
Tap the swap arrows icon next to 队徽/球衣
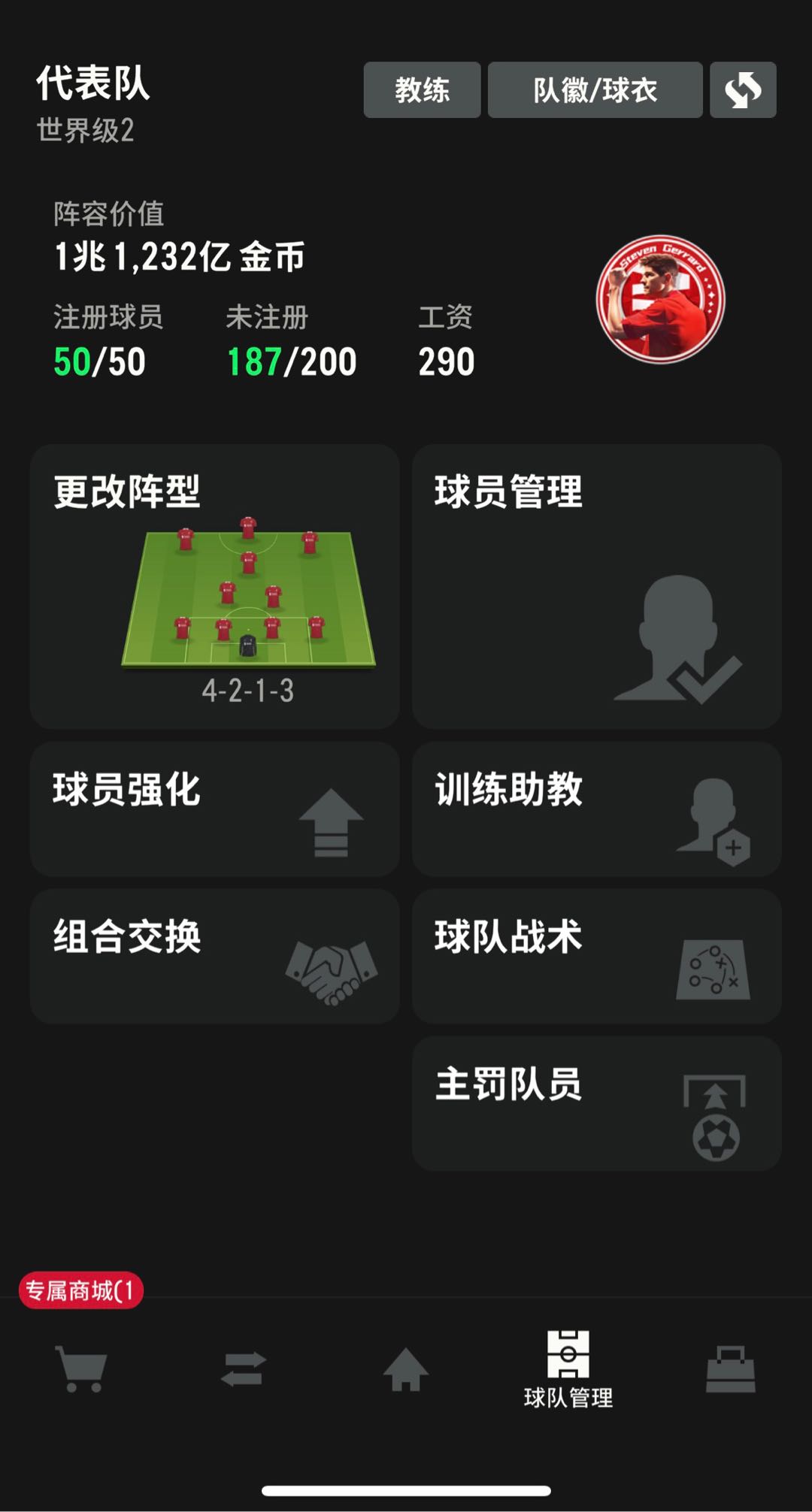click(743, 90)
